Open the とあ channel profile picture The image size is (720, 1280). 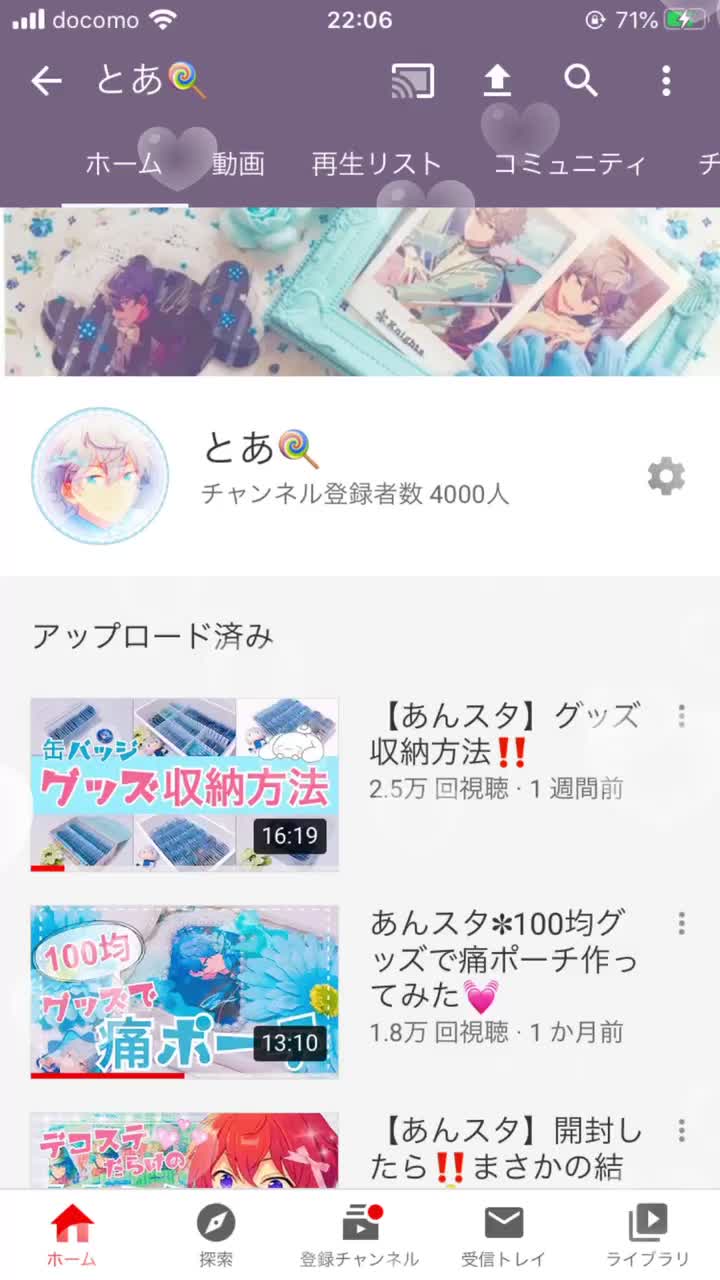pos(100,476)
